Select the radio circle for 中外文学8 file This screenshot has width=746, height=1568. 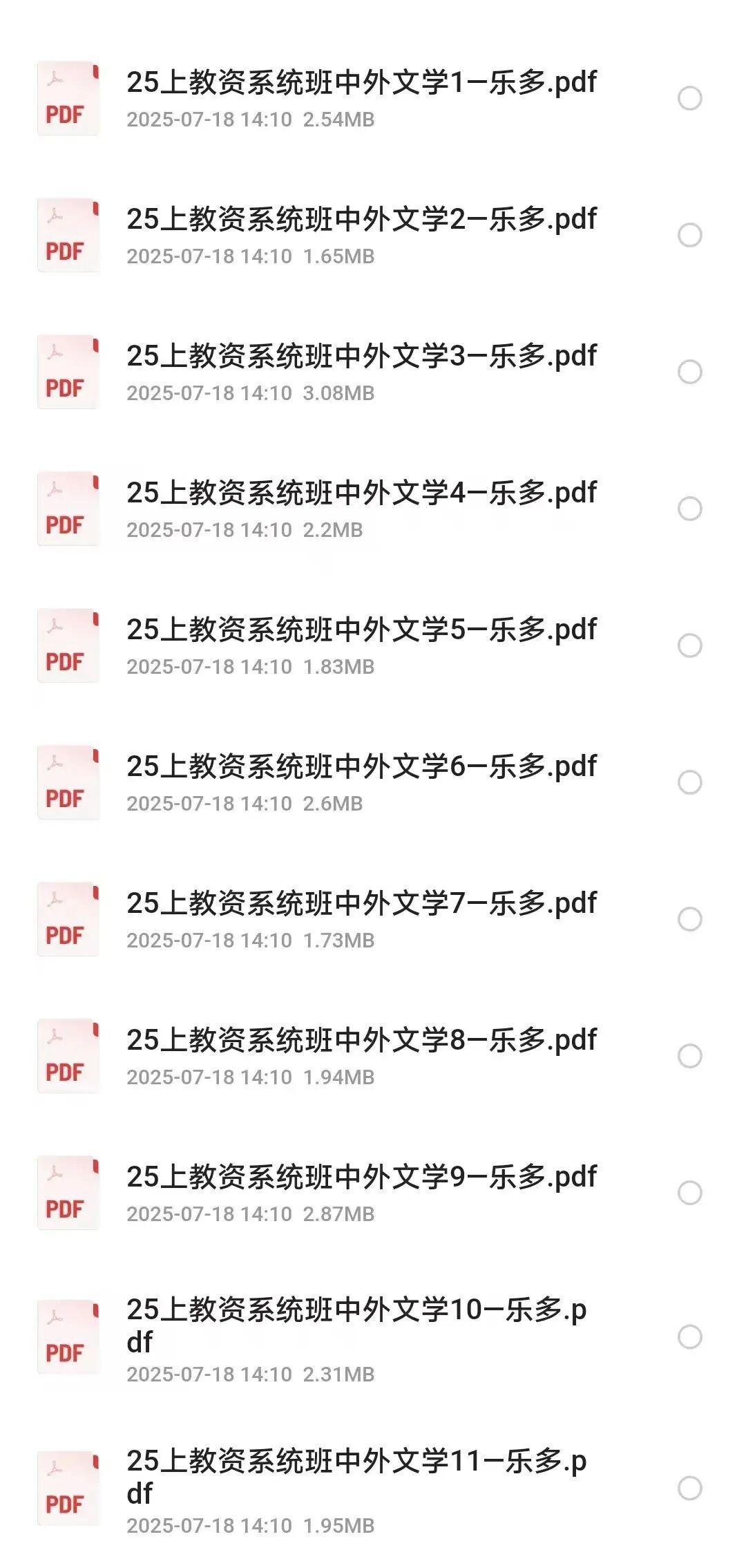tap(689, 1056)
